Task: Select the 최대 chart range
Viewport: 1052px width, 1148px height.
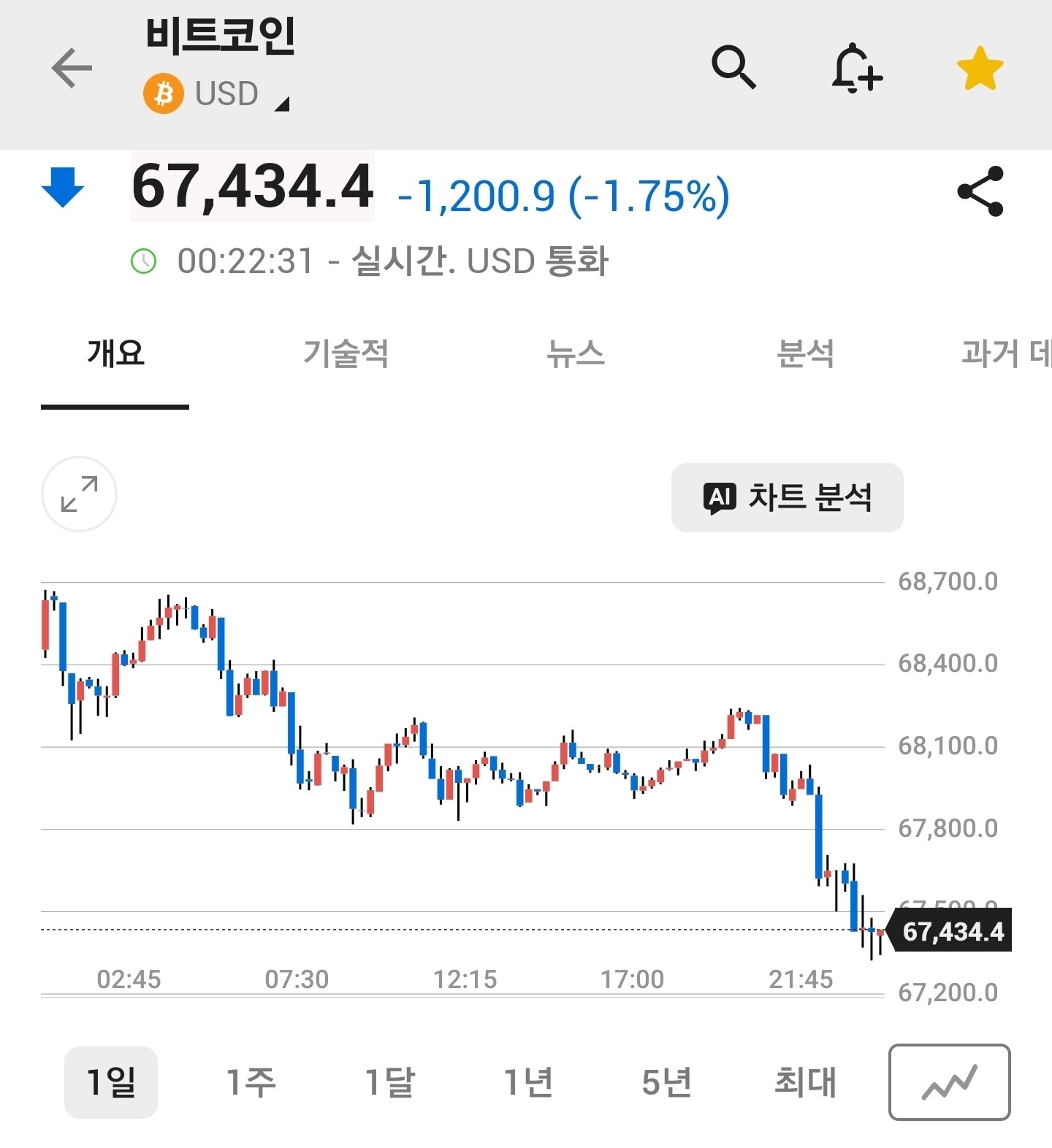Action: coord(805,1082)
